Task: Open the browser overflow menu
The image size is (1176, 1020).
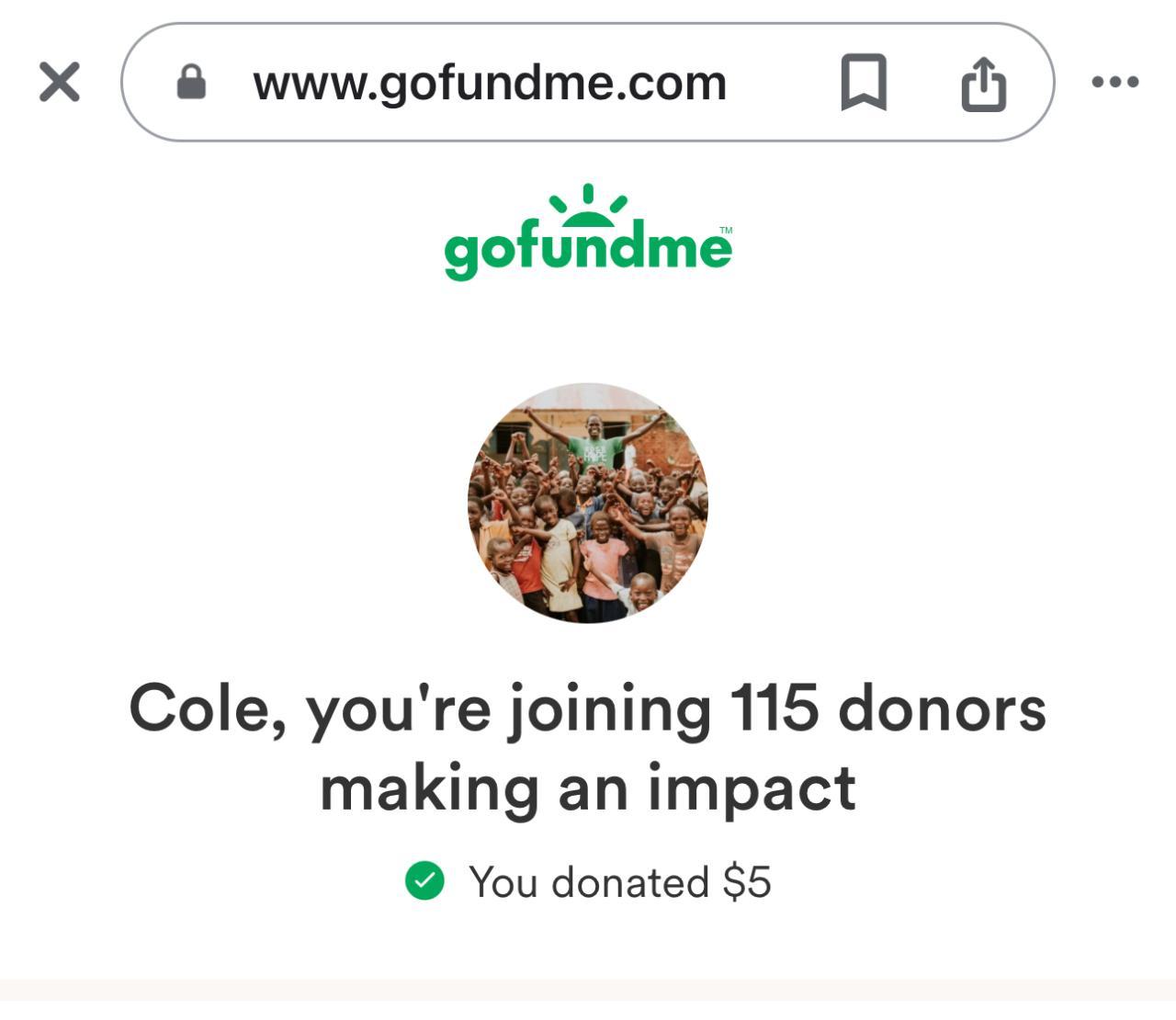Action: [1114, 83]
